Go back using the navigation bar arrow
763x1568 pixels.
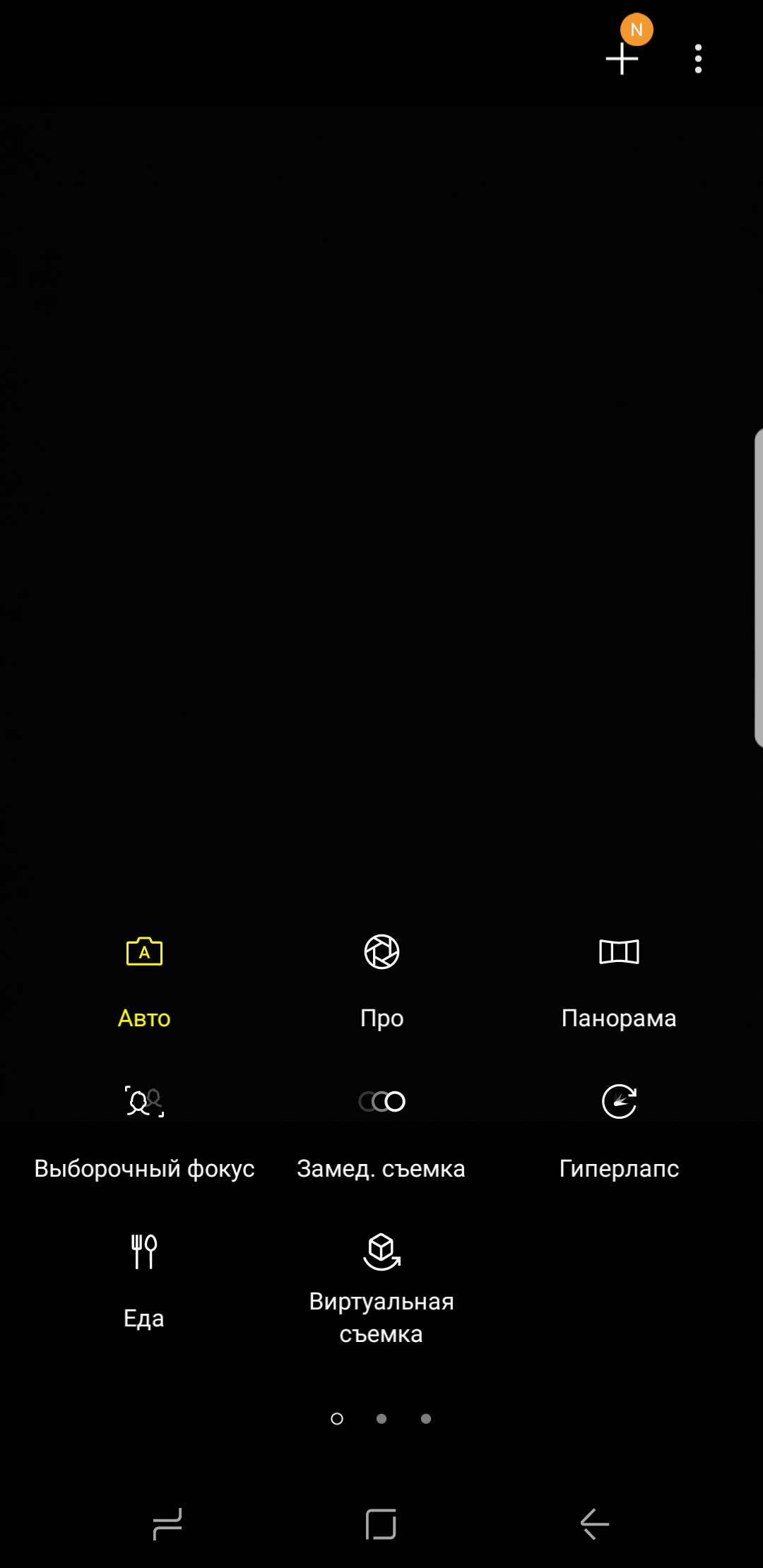pyautogui.click(x=595, y=1524)
